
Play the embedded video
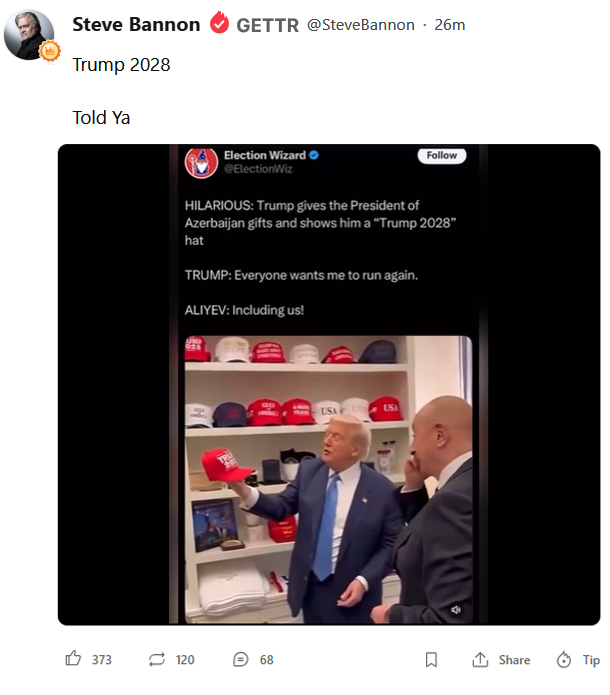[x=328, y=385]
